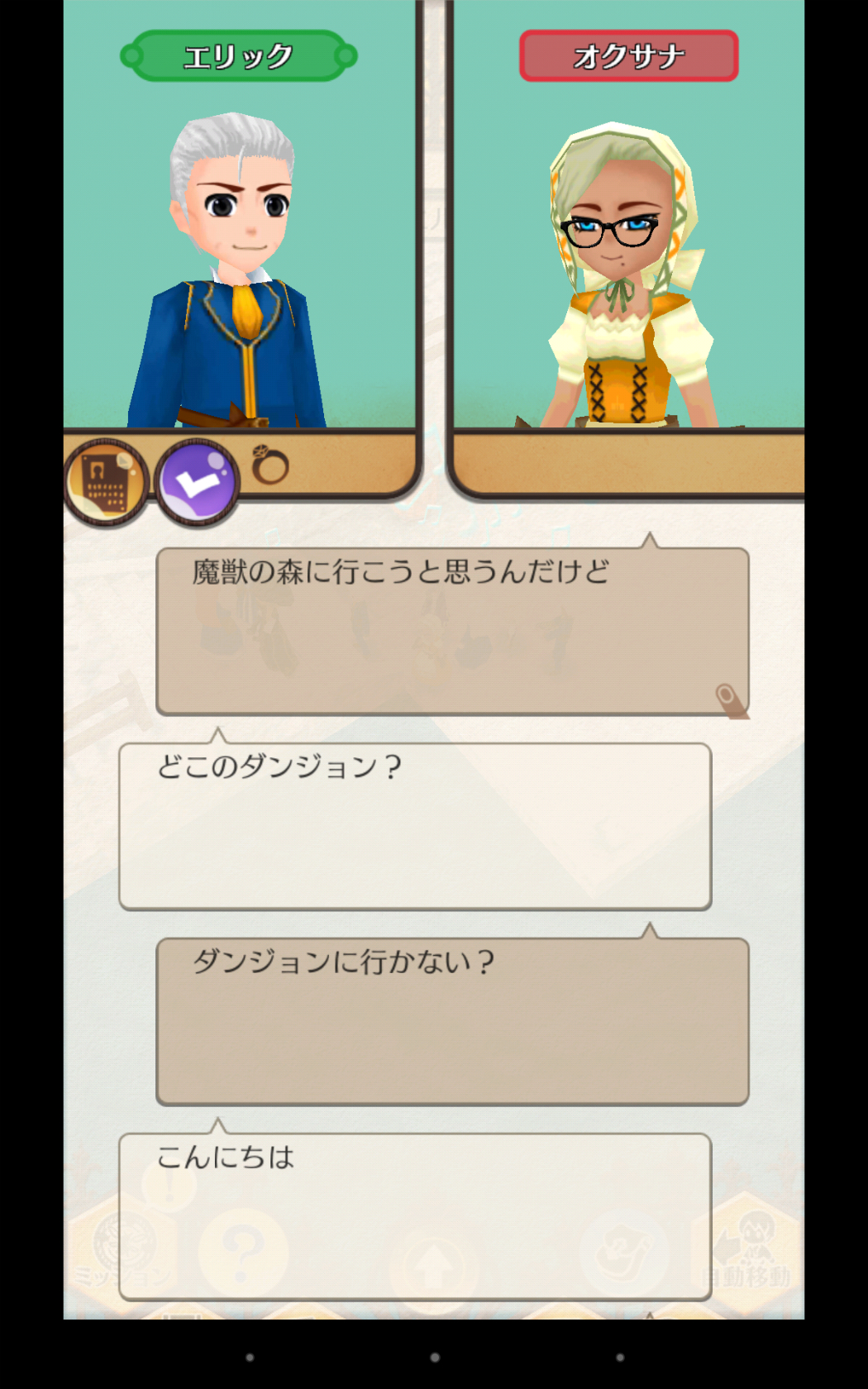Open Erik's profile card icon

click(x=106, y=483)
